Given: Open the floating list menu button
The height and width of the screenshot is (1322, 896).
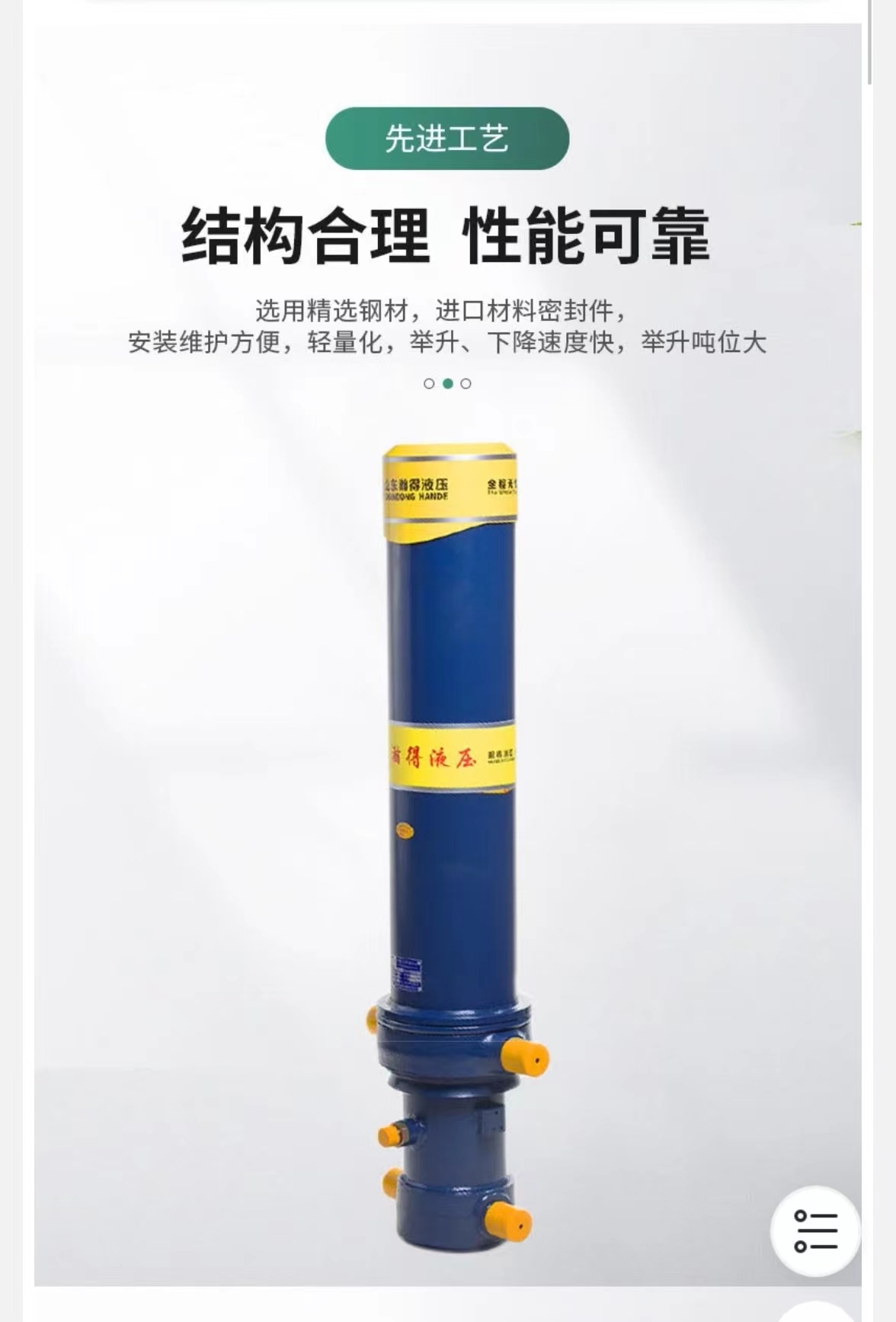Looking at the screenshot, I should [x=814, y=1231].
